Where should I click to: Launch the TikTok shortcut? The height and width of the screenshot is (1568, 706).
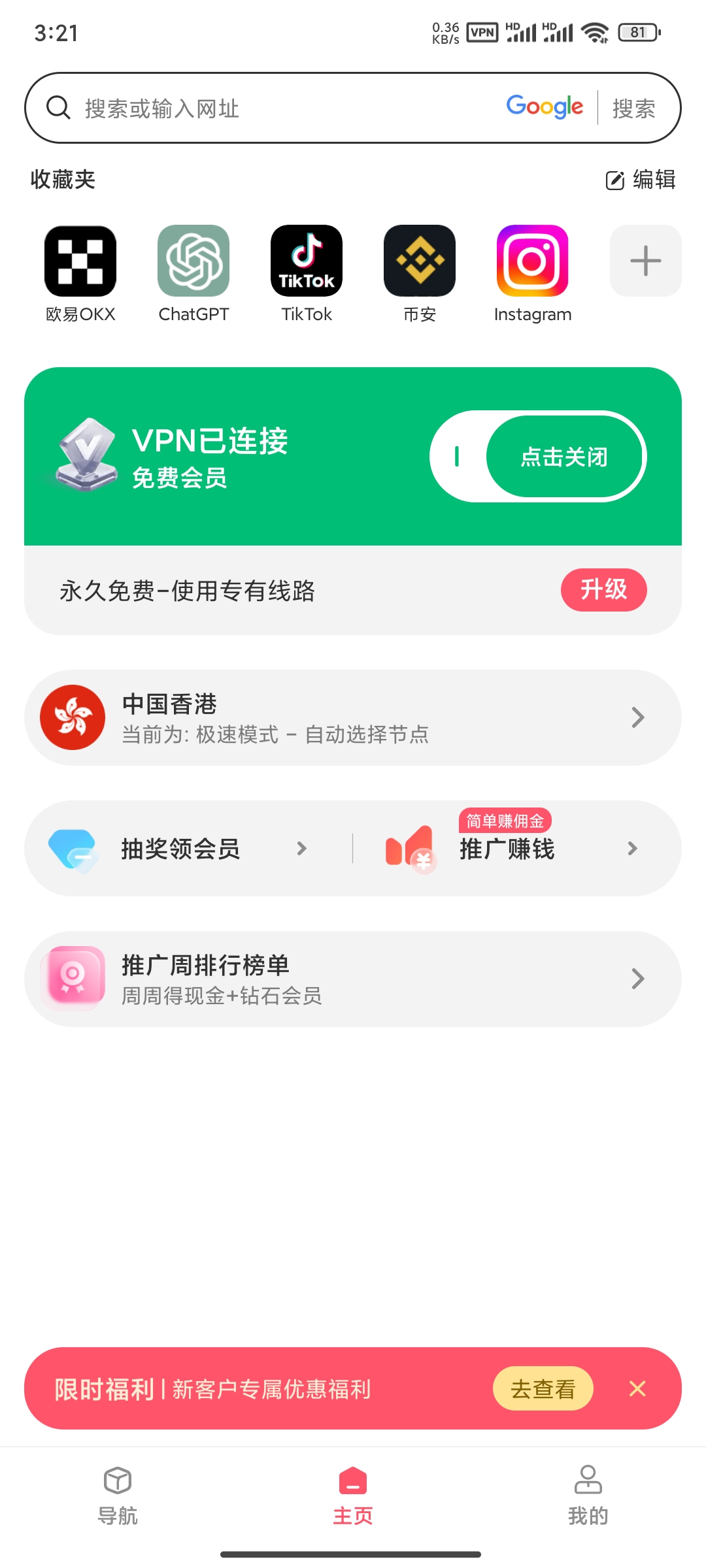point(307,261)
